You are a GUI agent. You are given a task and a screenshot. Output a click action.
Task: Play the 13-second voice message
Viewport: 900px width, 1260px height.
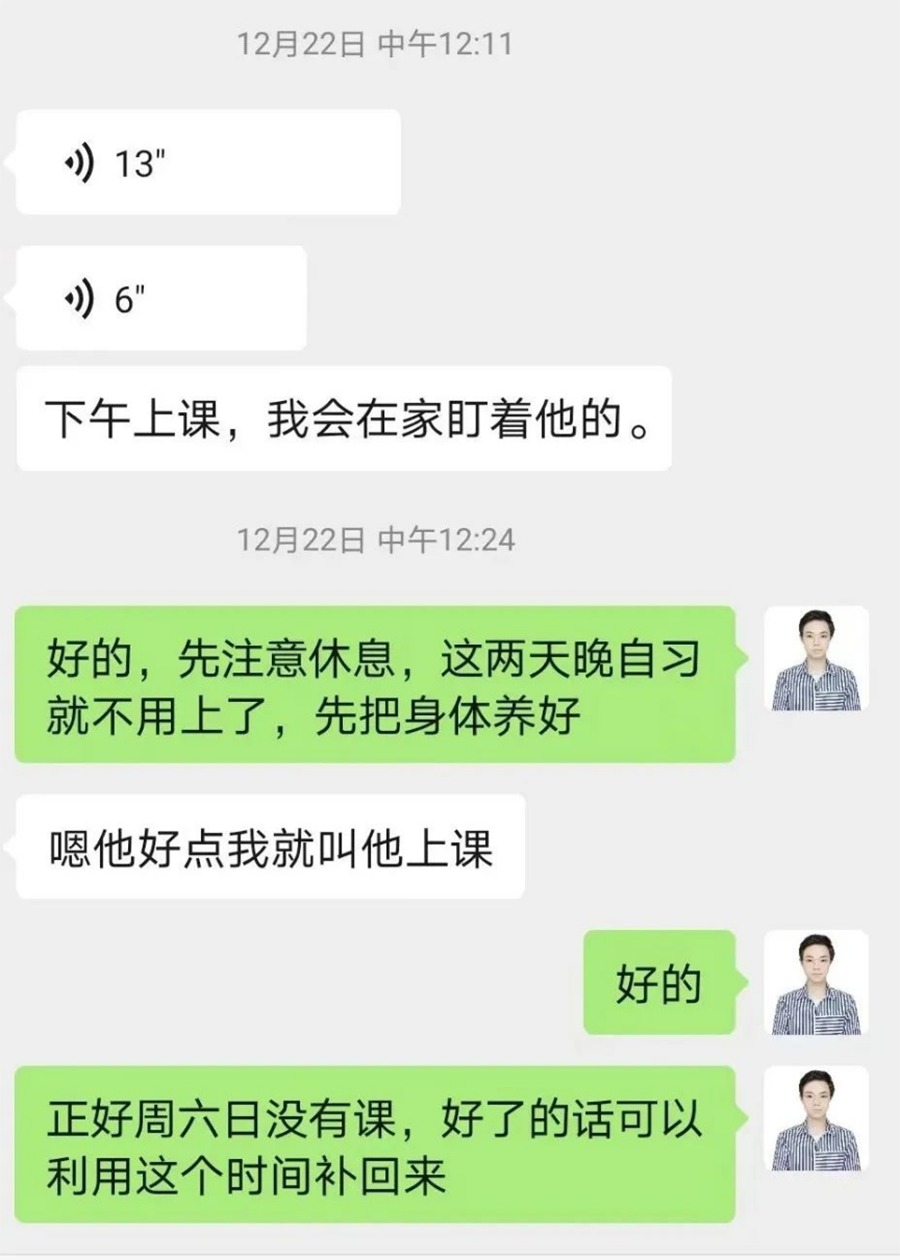pos(208,162)
